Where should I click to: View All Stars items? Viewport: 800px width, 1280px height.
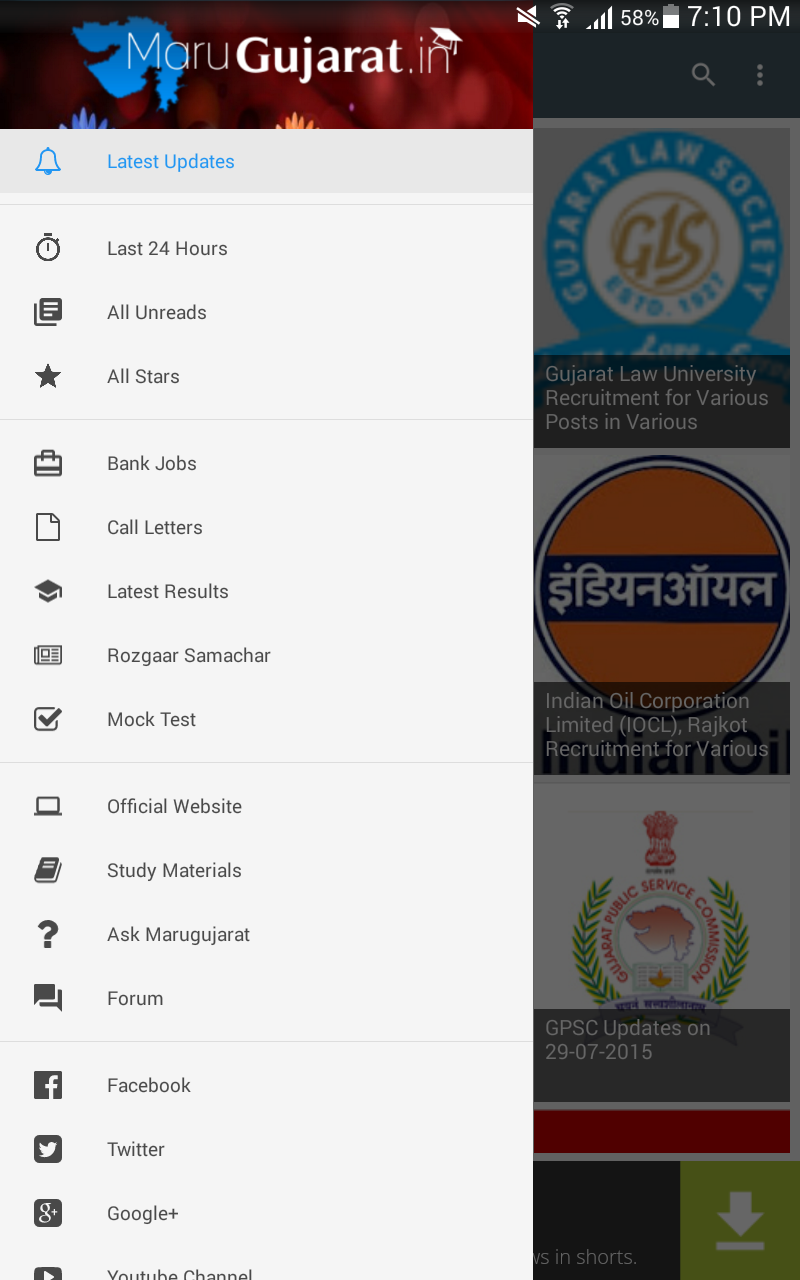(x=266, y=376)
